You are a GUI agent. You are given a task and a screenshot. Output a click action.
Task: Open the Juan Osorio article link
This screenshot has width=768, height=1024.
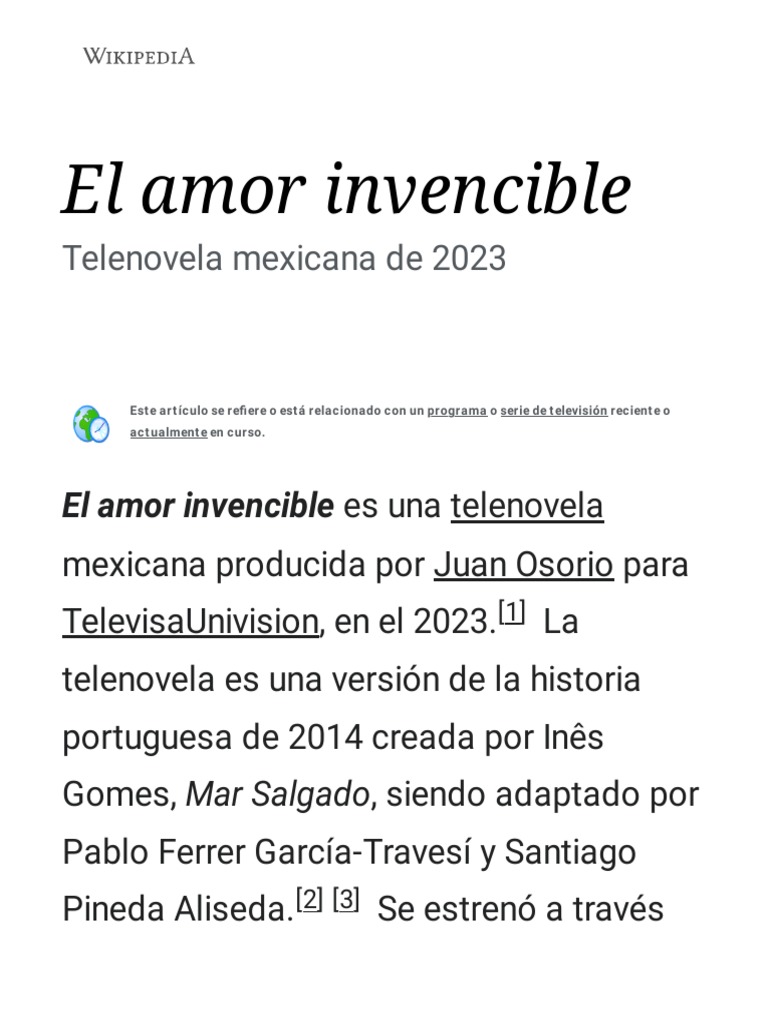pos(523,564)
